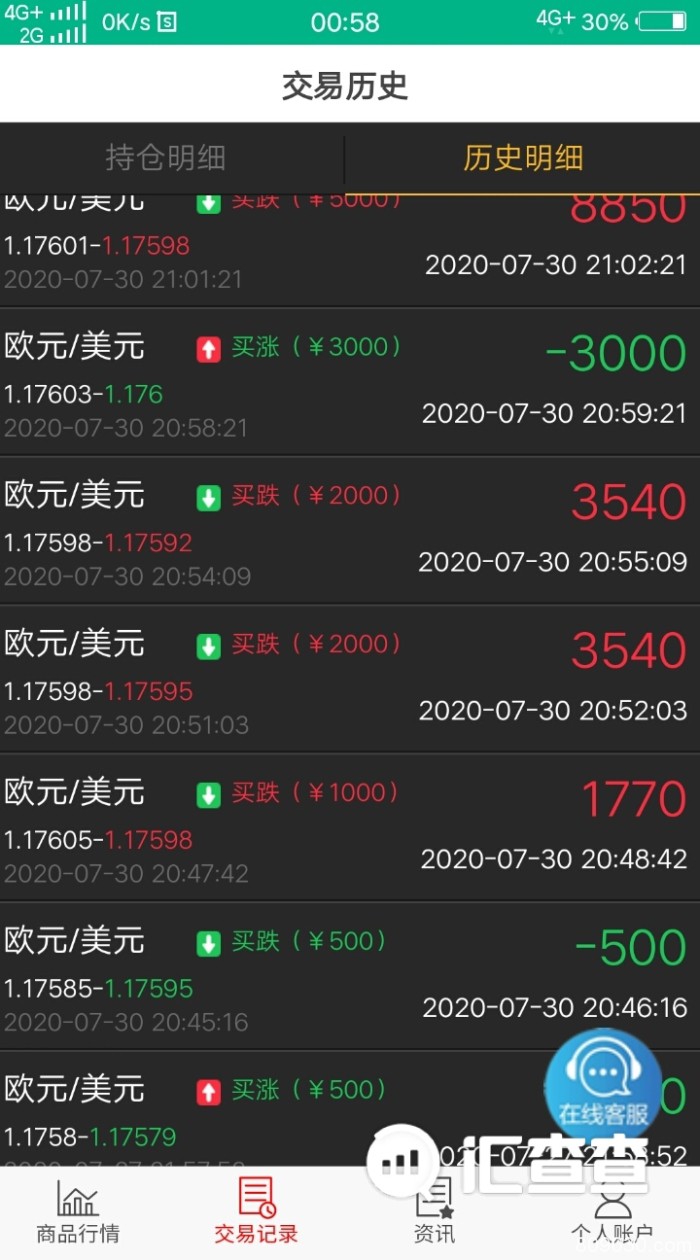Go to the 交易记录 bottom tab
Image resolution: width=700 pixels, height=1260 pixels.
256,1211
